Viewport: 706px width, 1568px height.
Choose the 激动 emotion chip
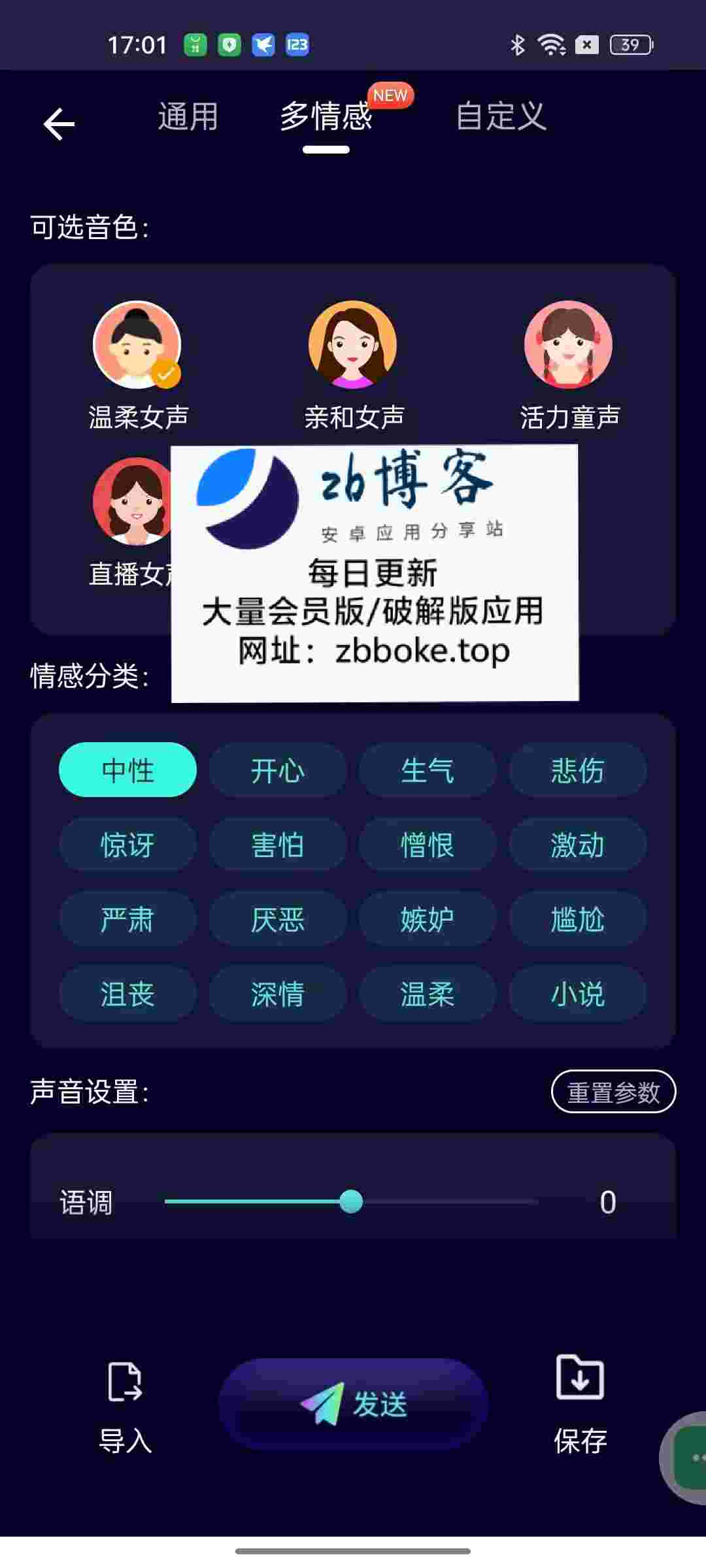[577, 845]
